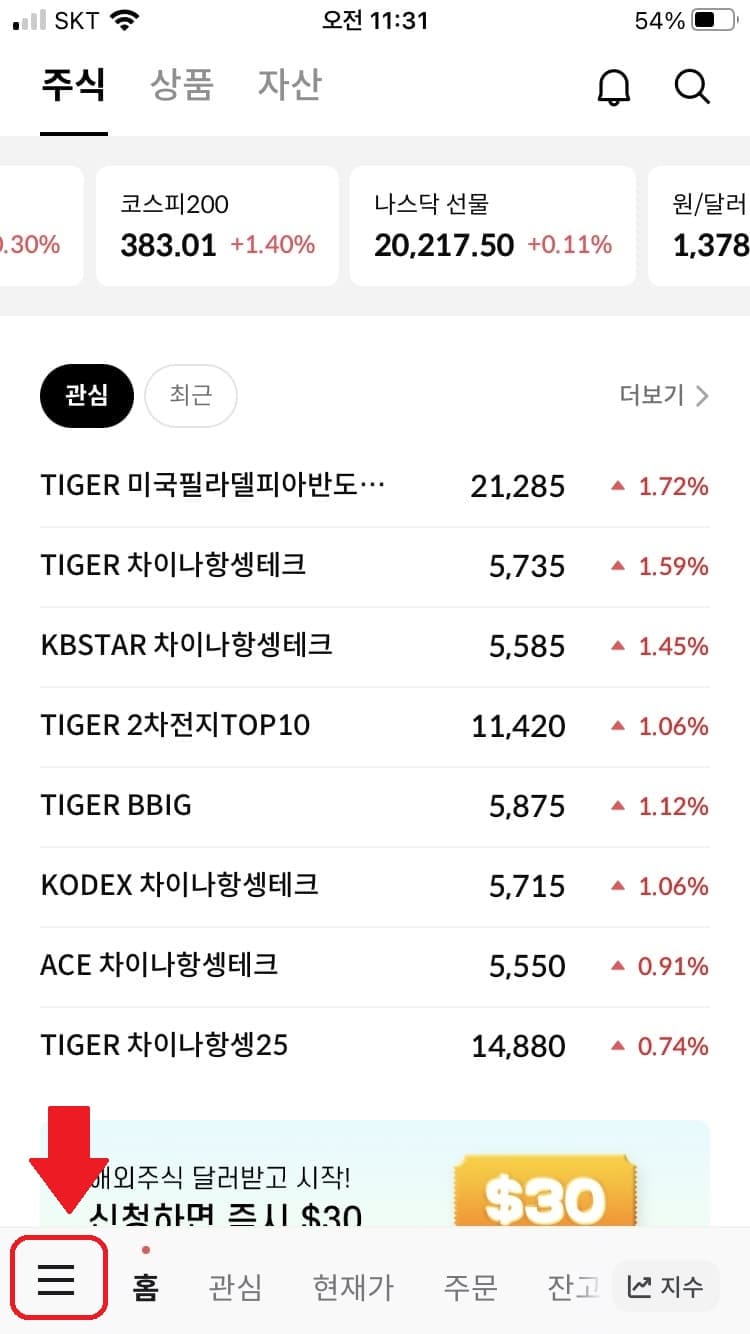Open KODEX 차이나항생테크 stock details

[375, 886]
